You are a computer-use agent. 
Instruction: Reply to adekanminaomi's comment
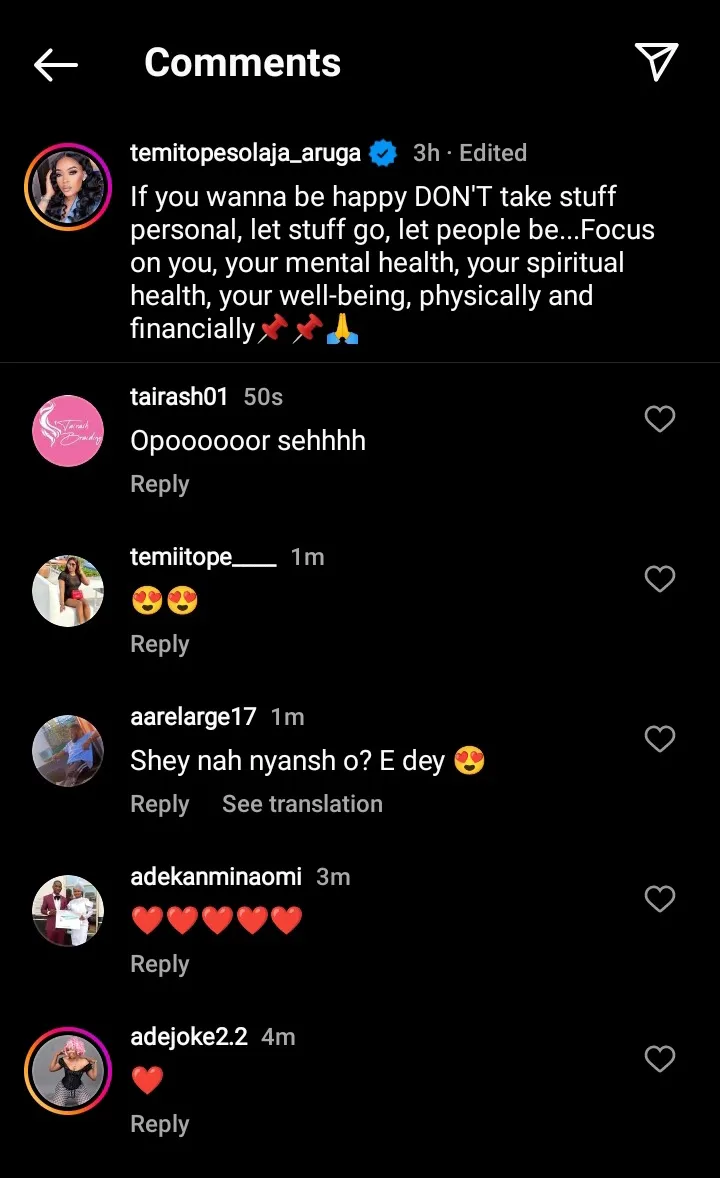tap(159, 964)
